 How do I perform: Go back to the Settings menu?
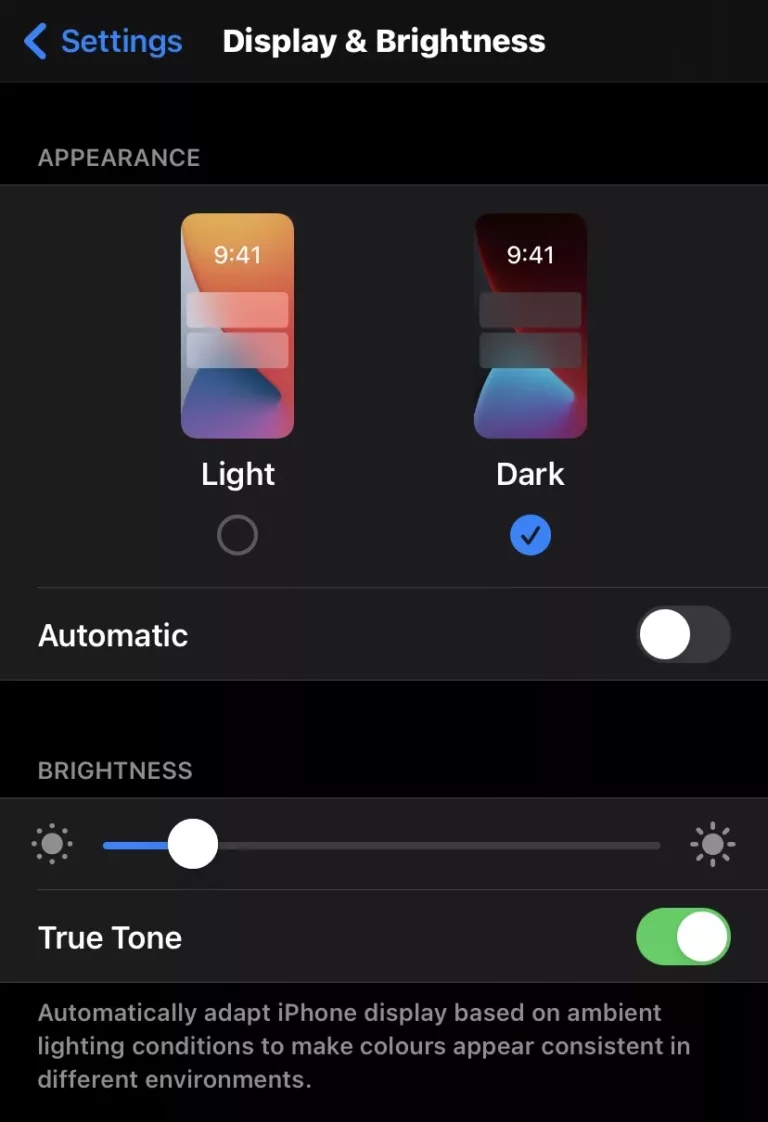tap(100, 41)
